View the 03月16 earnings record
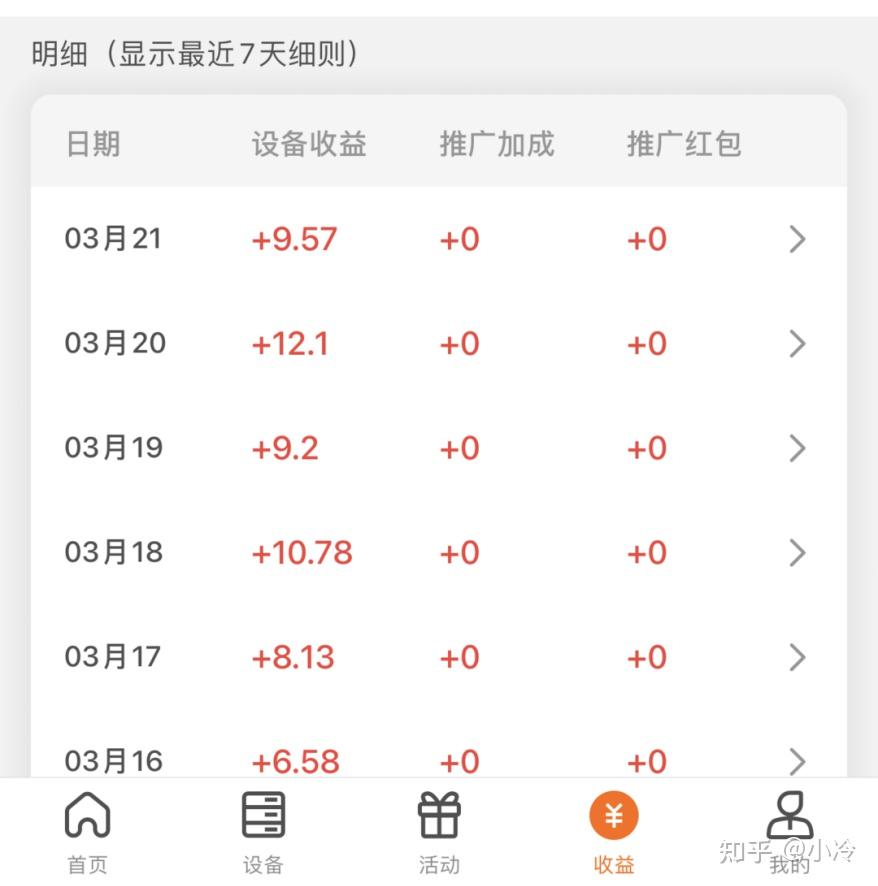 click(796, 761)
